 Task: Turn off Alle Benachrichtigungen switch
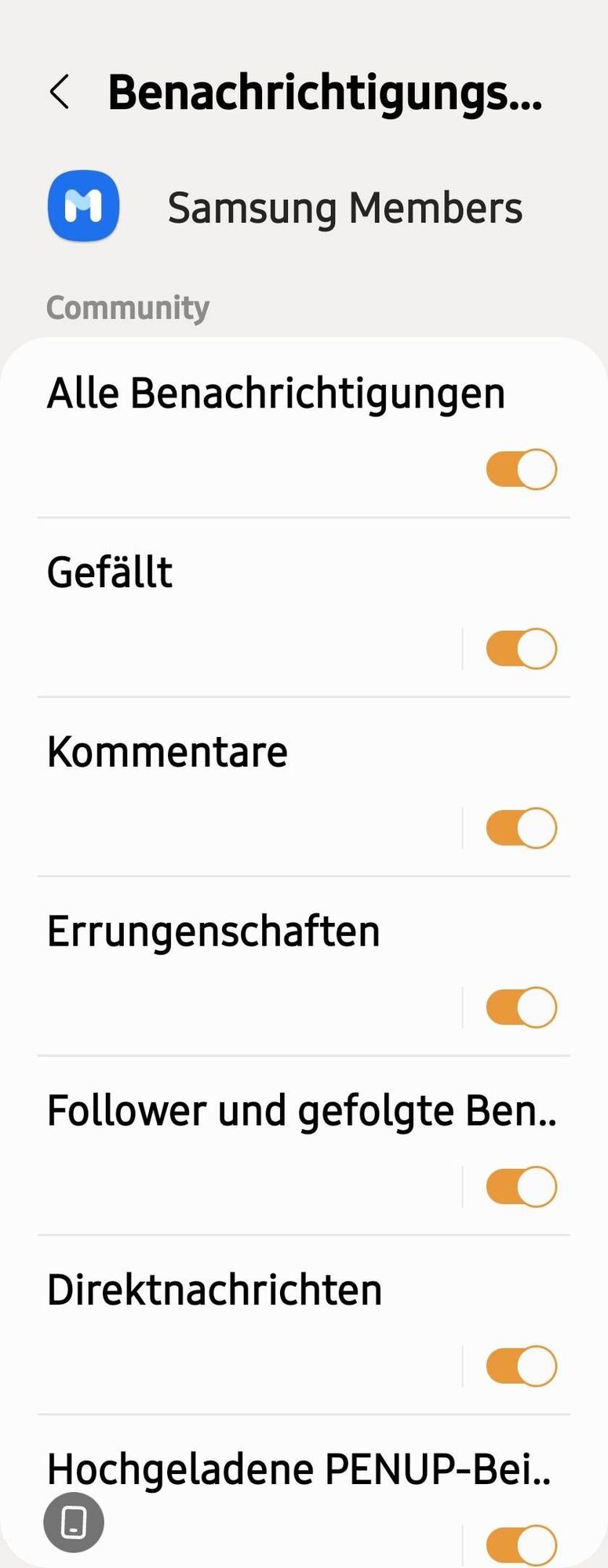[x=521, y=470]
